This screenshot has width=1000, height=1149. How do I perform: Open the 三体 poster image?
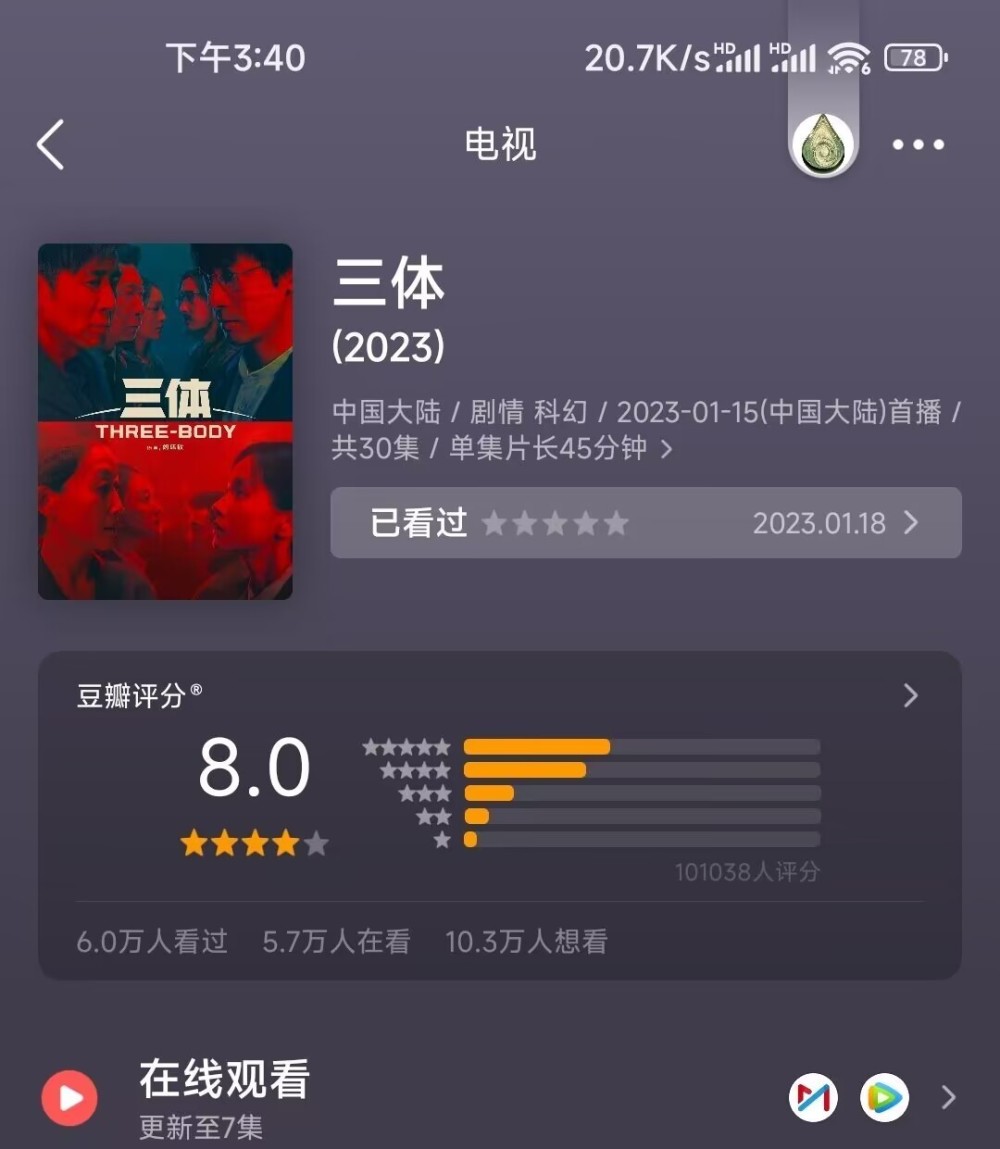click(165, 422)
